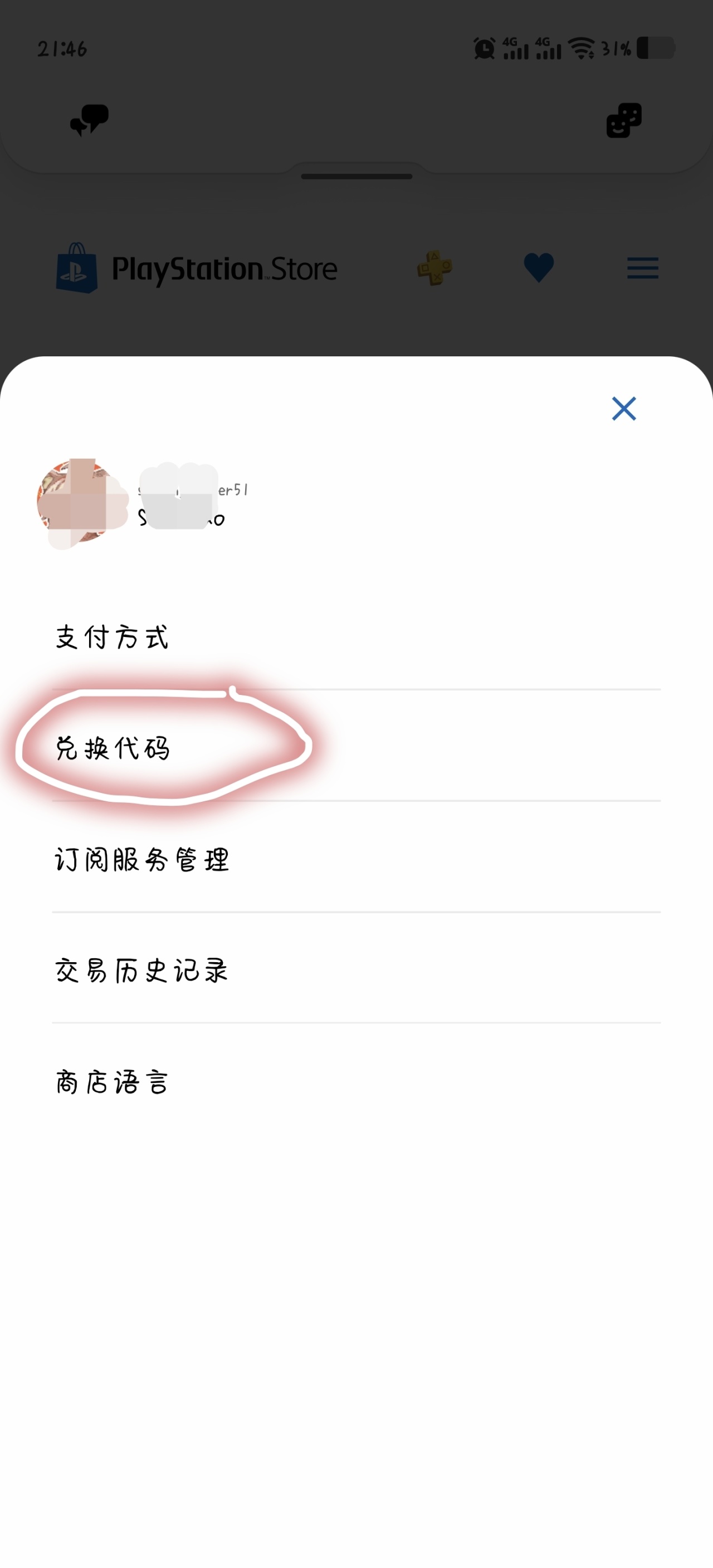Open 订阅服务管理 subscription management
713x1568 pixels.
point(142,860)
